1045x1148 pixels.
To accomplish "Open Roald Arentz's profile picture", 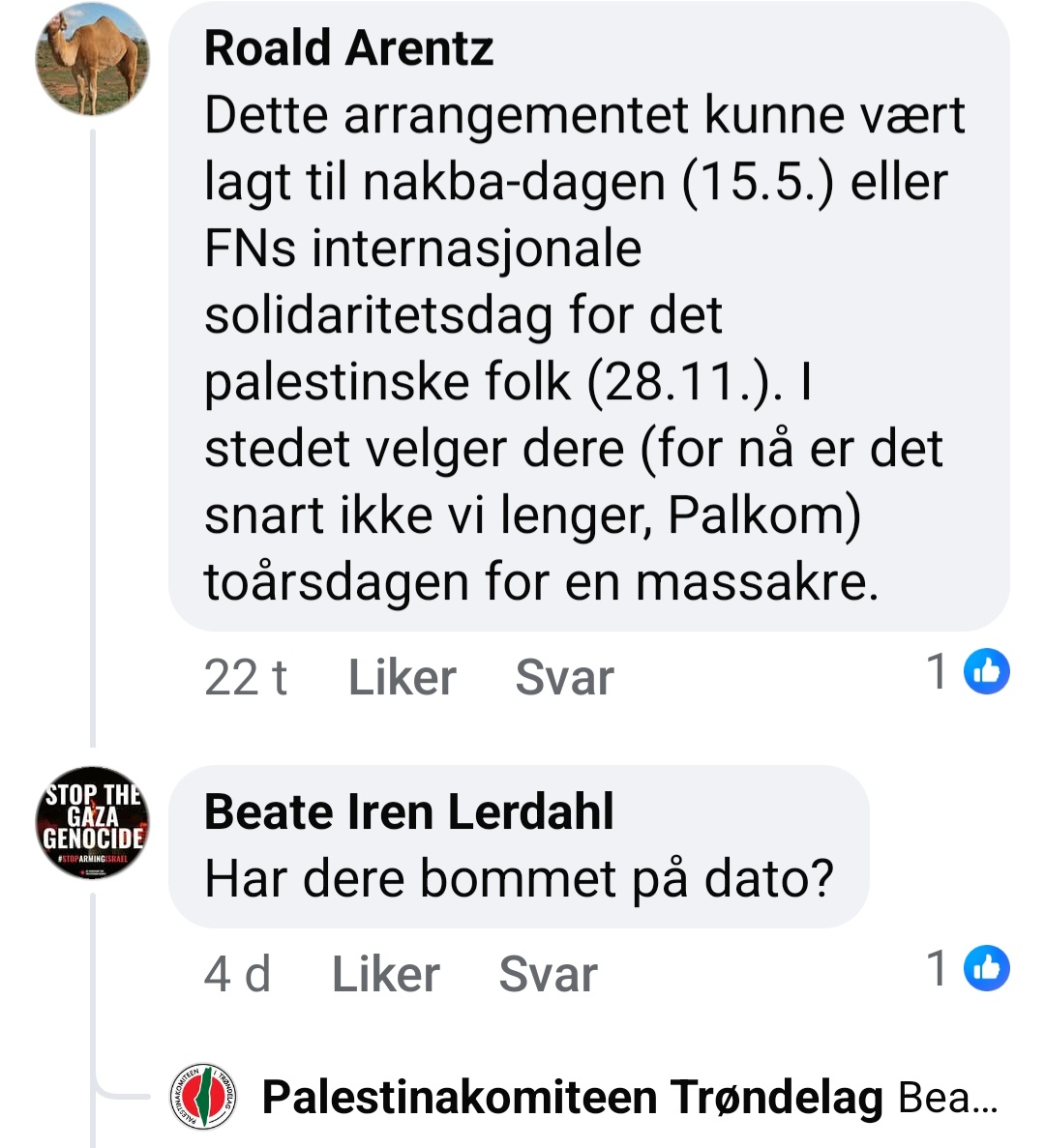I will pos(93,59).
